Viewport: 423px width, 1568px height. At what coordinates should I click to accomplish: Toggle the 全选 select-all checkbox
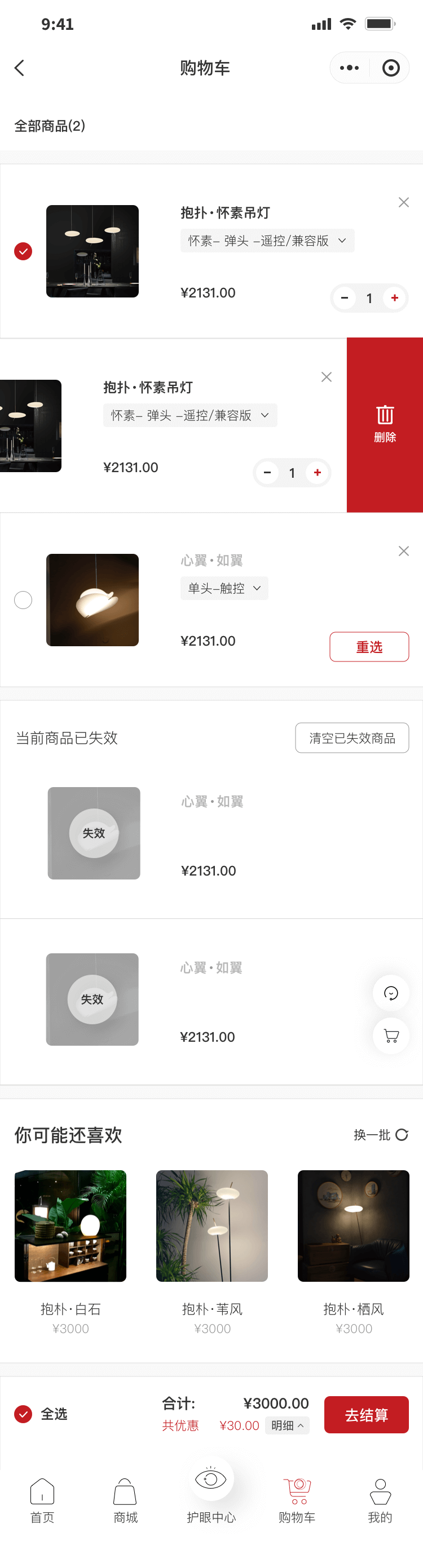(x=23, y=1414)
